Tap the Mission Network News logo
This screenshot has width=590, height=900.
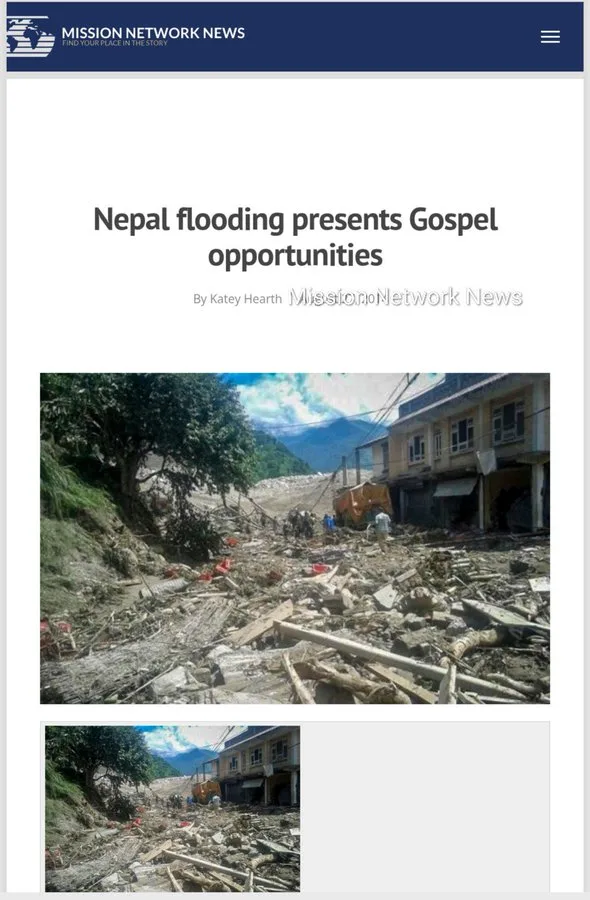pyautogui.click(x=126, y=36)
